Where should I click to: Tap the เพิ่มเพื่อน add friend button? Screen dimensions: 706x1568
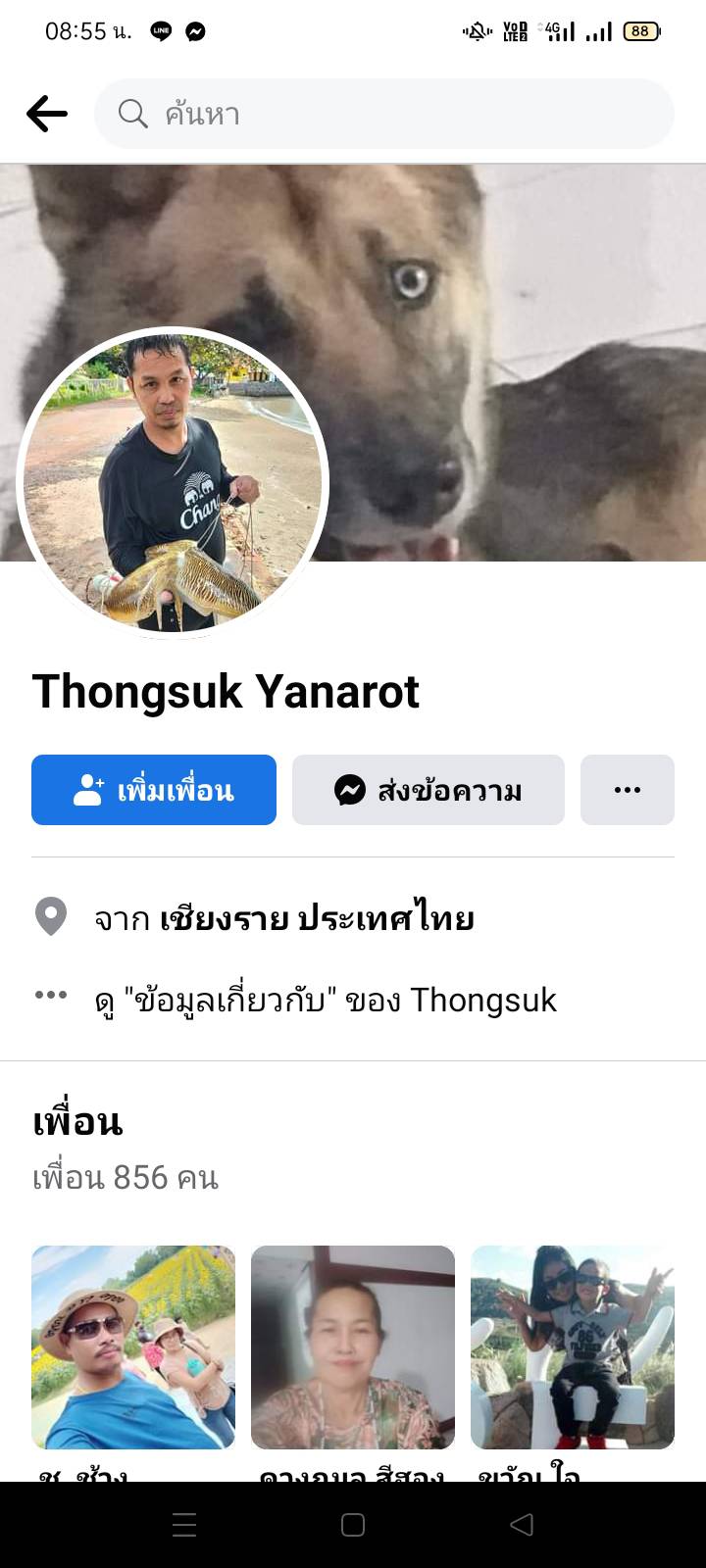pyautogui.click(x=154, y=790)
